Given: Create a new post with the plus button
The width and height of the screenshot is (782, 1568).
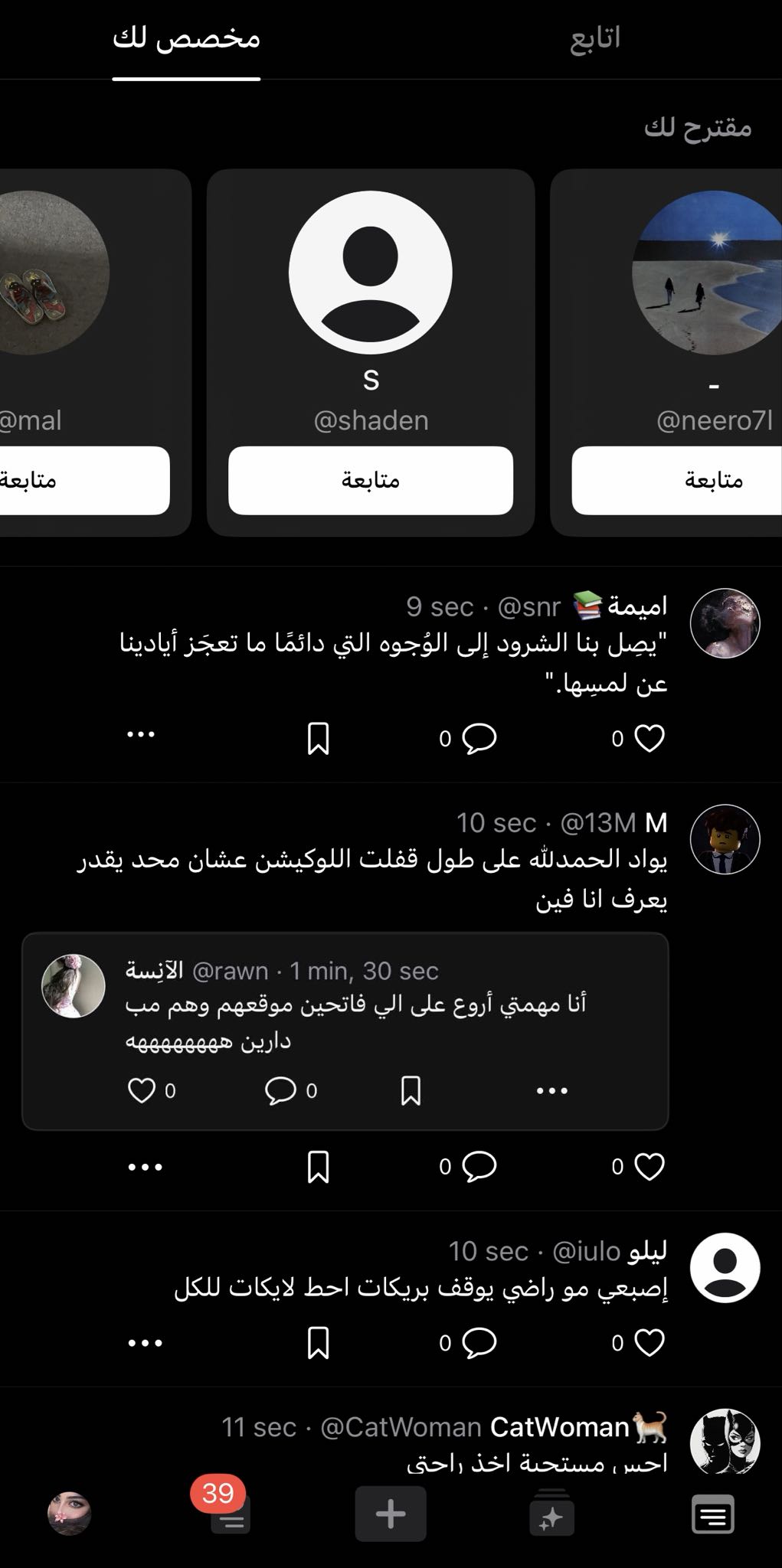Looking at the screenshot, I should click(391, 1514).
